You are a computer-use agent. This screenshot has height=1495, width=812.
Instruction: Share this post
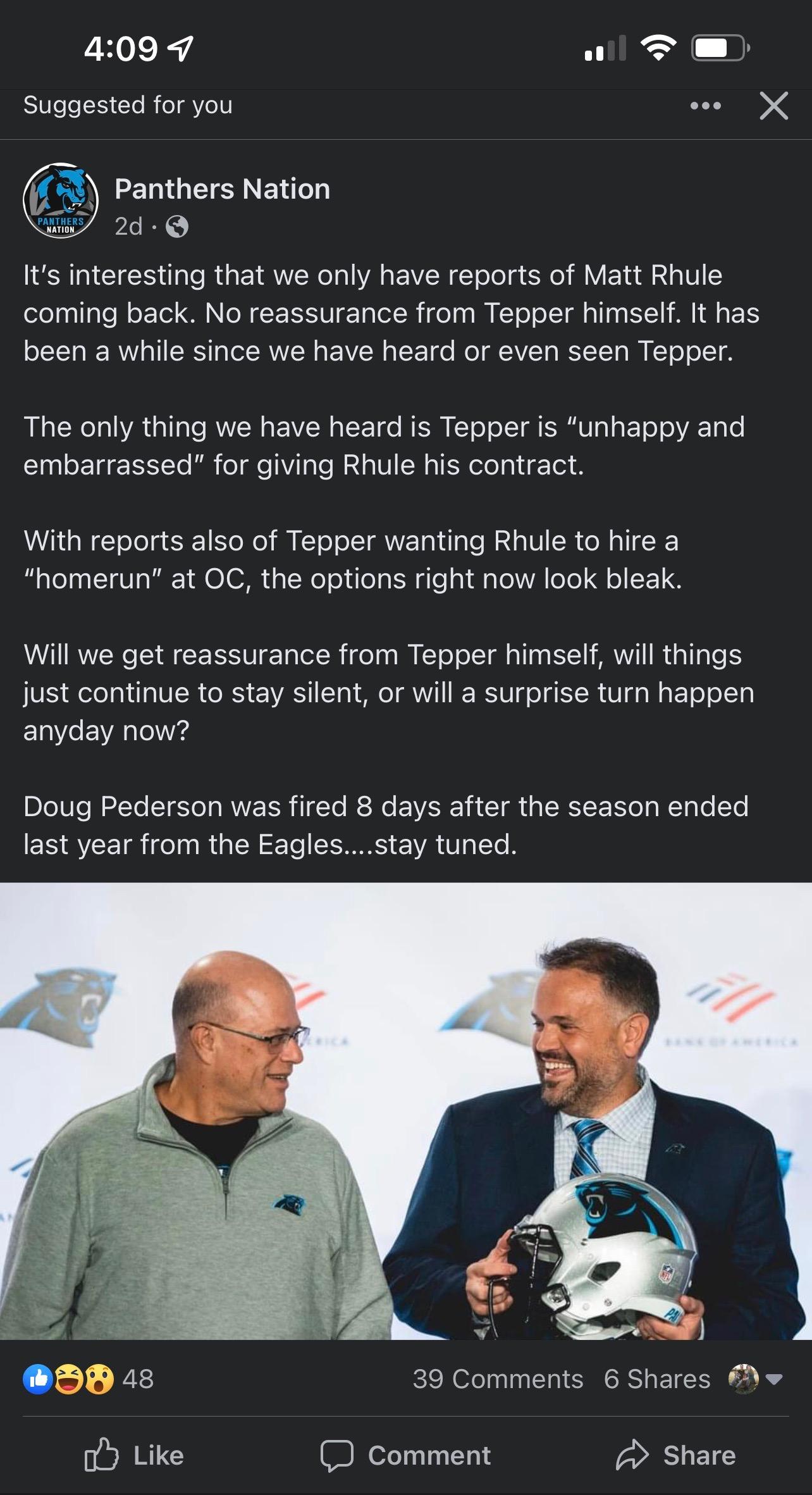[676, 1455]
